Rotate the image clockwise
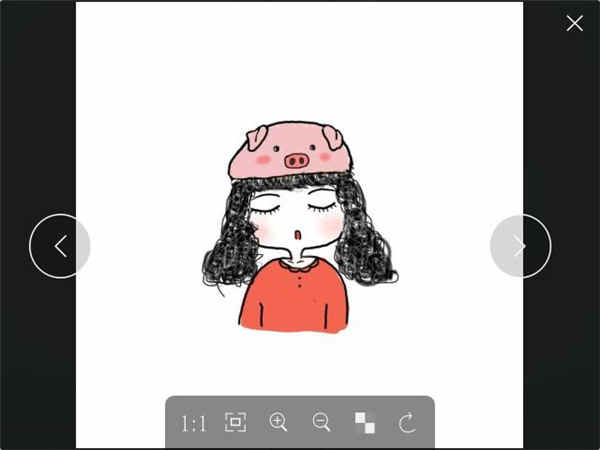 [x=407, y=423]
